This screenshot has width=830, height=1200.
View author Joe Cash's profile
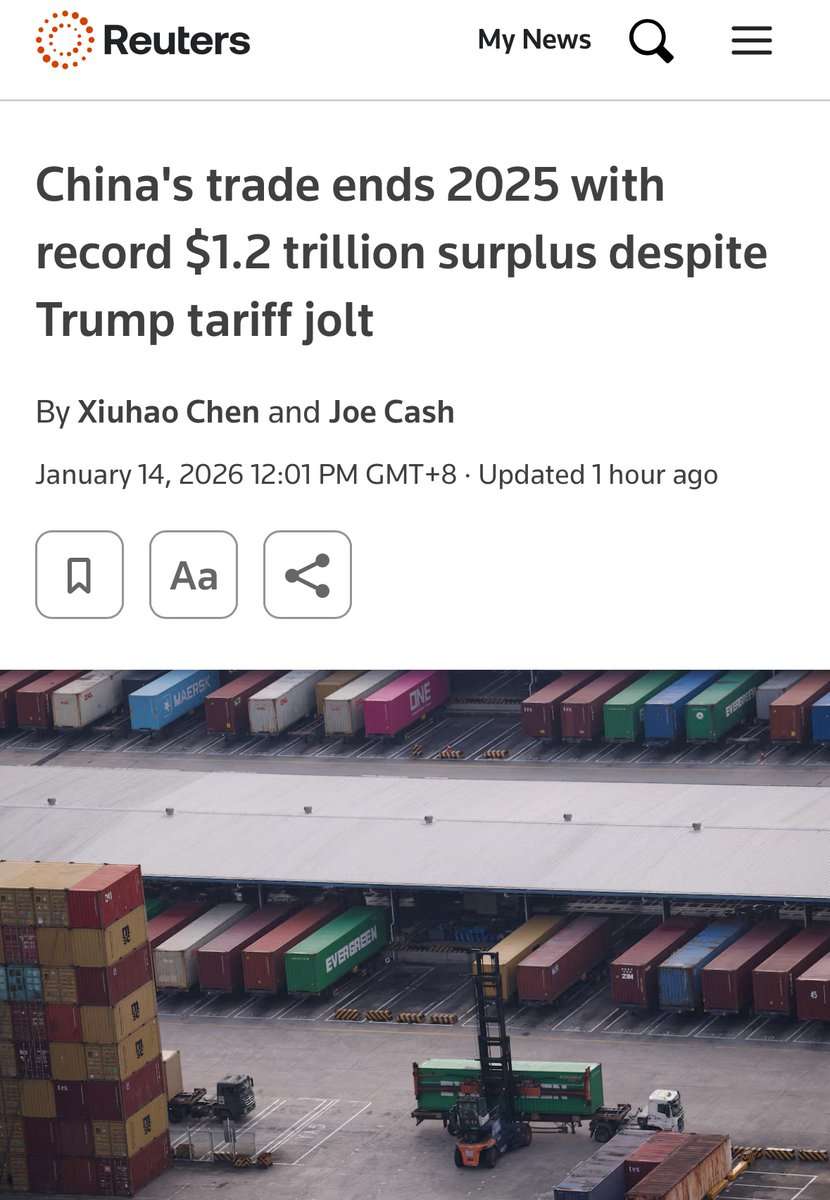click(391, 412)
